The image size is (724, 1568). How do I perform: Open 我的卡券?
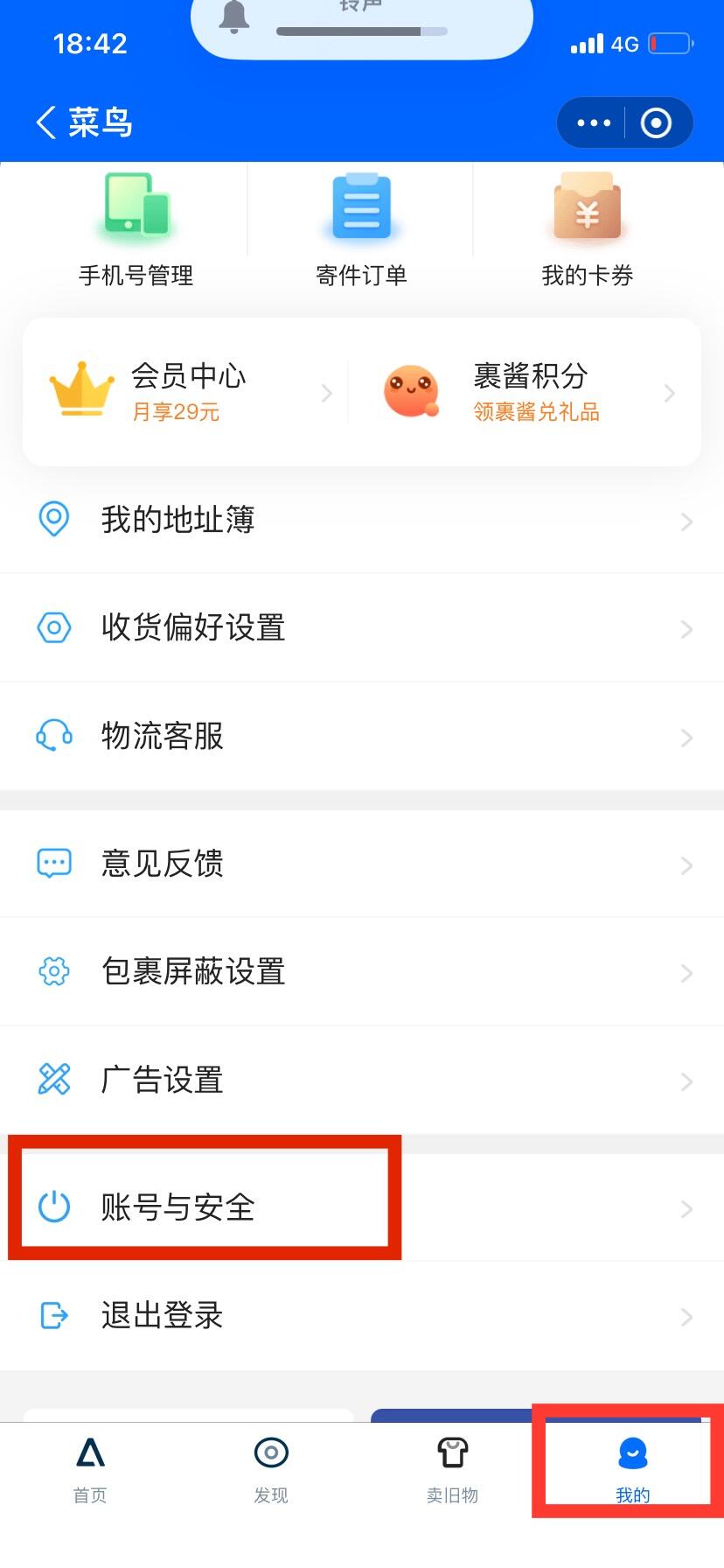pos(587,229)
